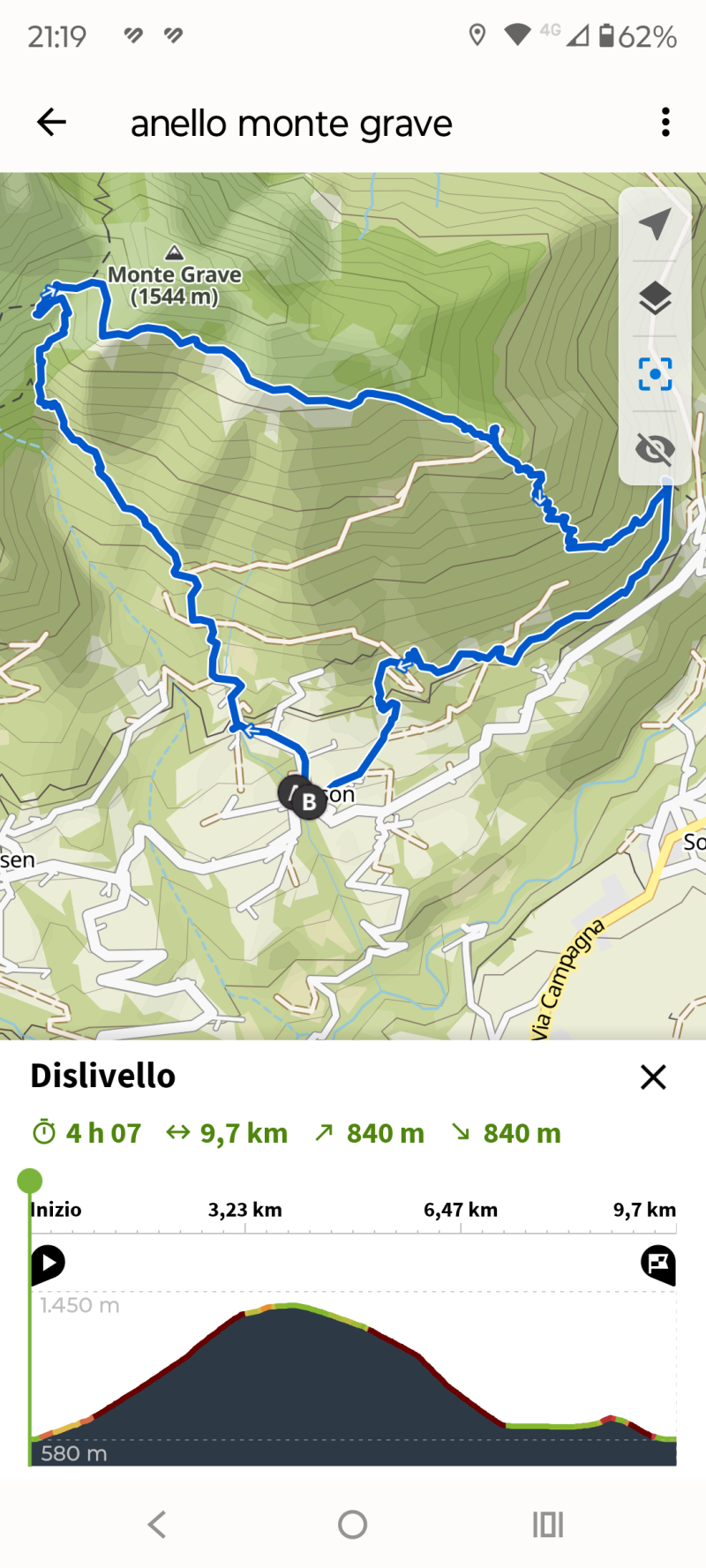Tap the route start play marker

tap(48, 1264)
